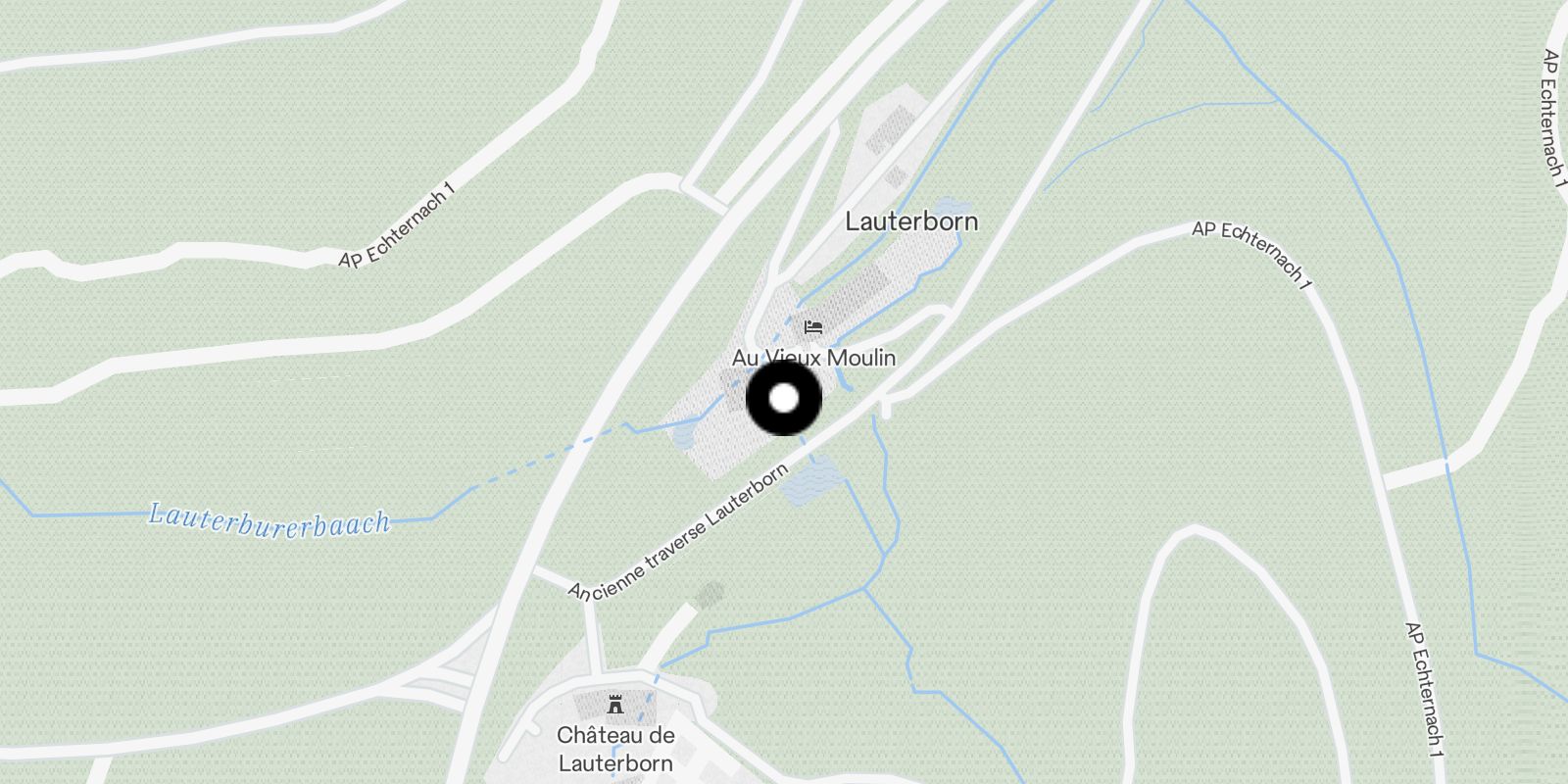Tap the black circular location marker
1568x784 pixels.
point(784,399)
